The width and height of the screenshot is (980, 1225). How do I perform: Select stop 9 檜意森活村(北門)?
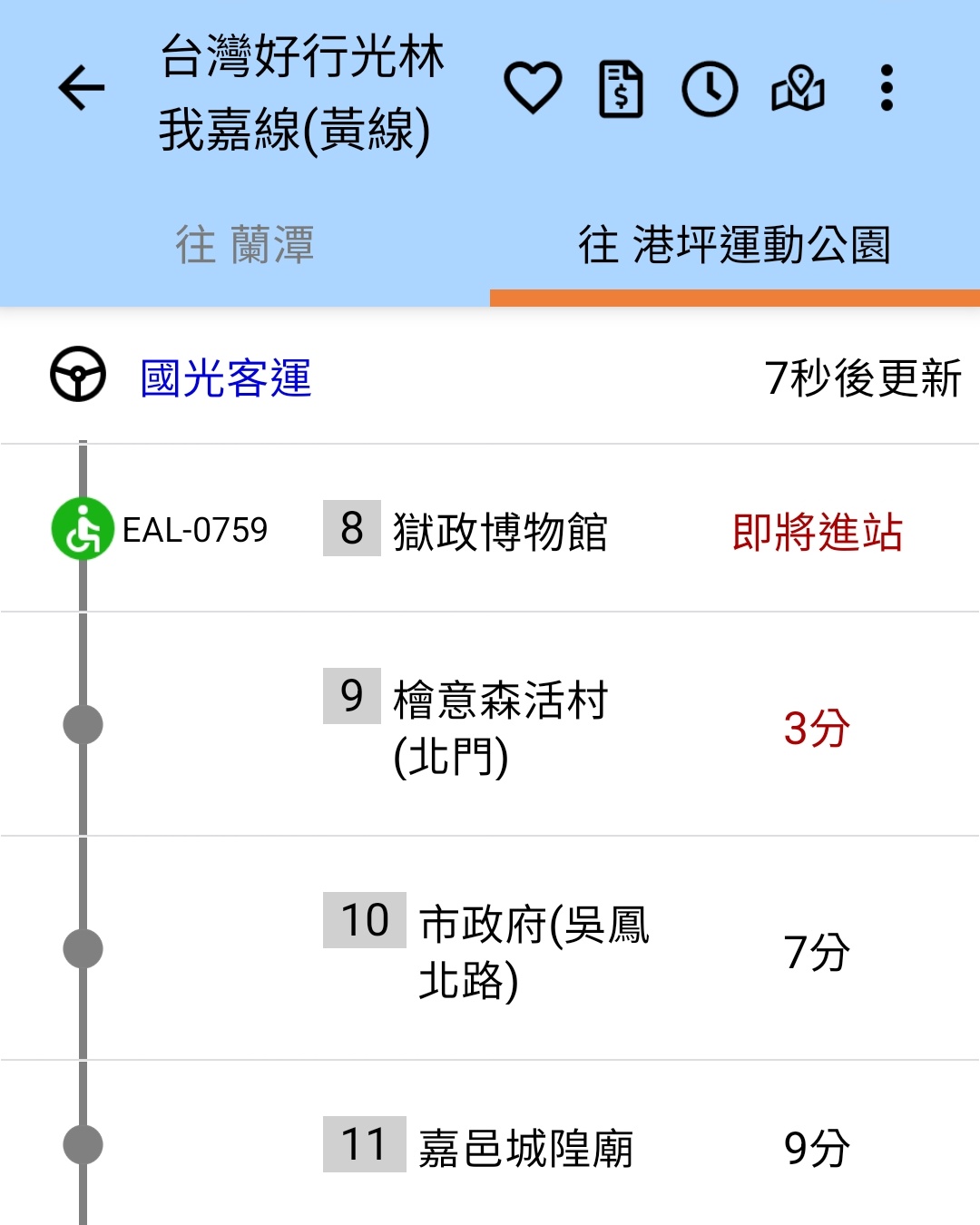[499, 726]
